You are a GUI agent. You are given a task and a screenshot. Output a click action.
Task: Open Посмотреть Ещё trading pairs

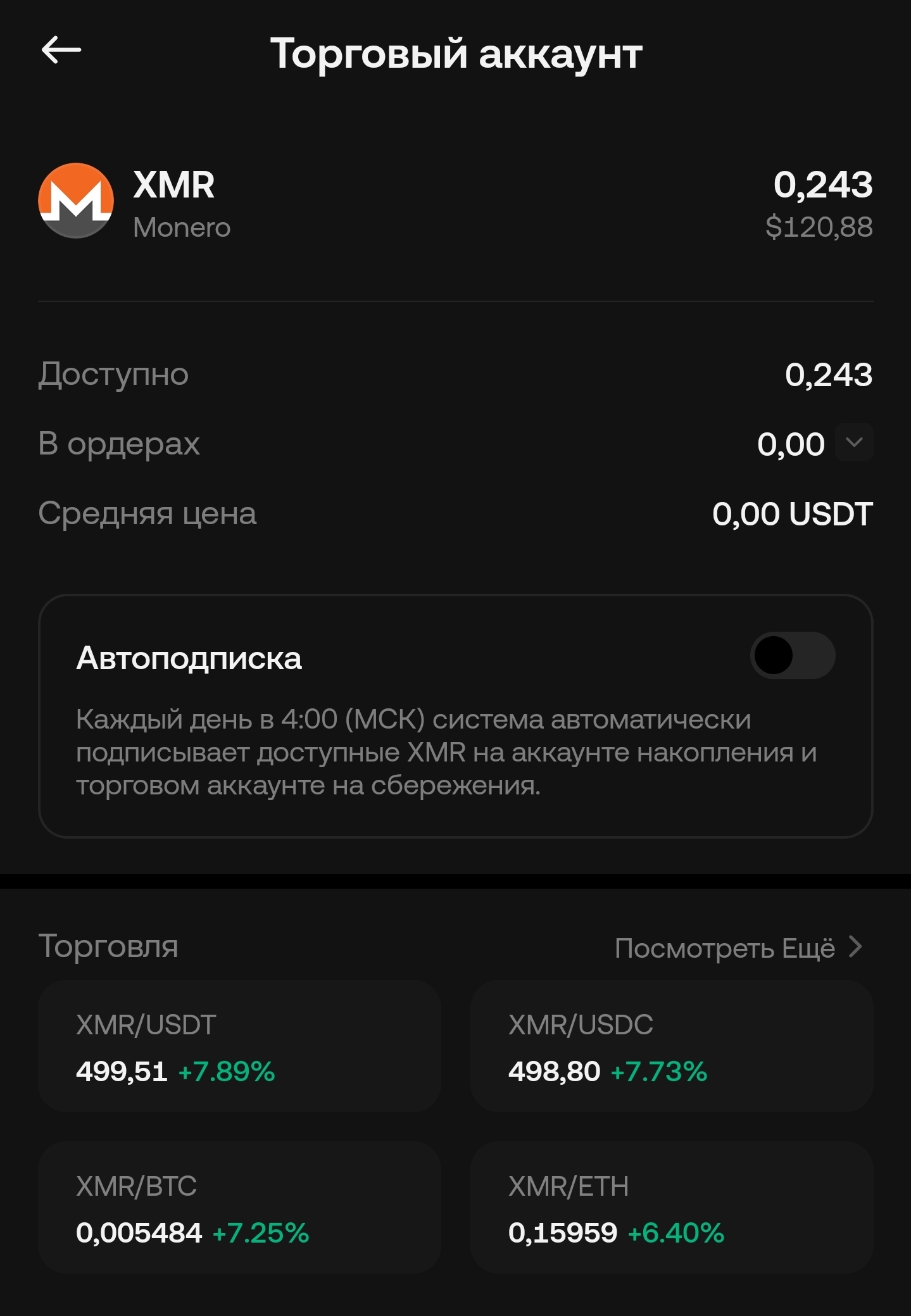point(738,948)
